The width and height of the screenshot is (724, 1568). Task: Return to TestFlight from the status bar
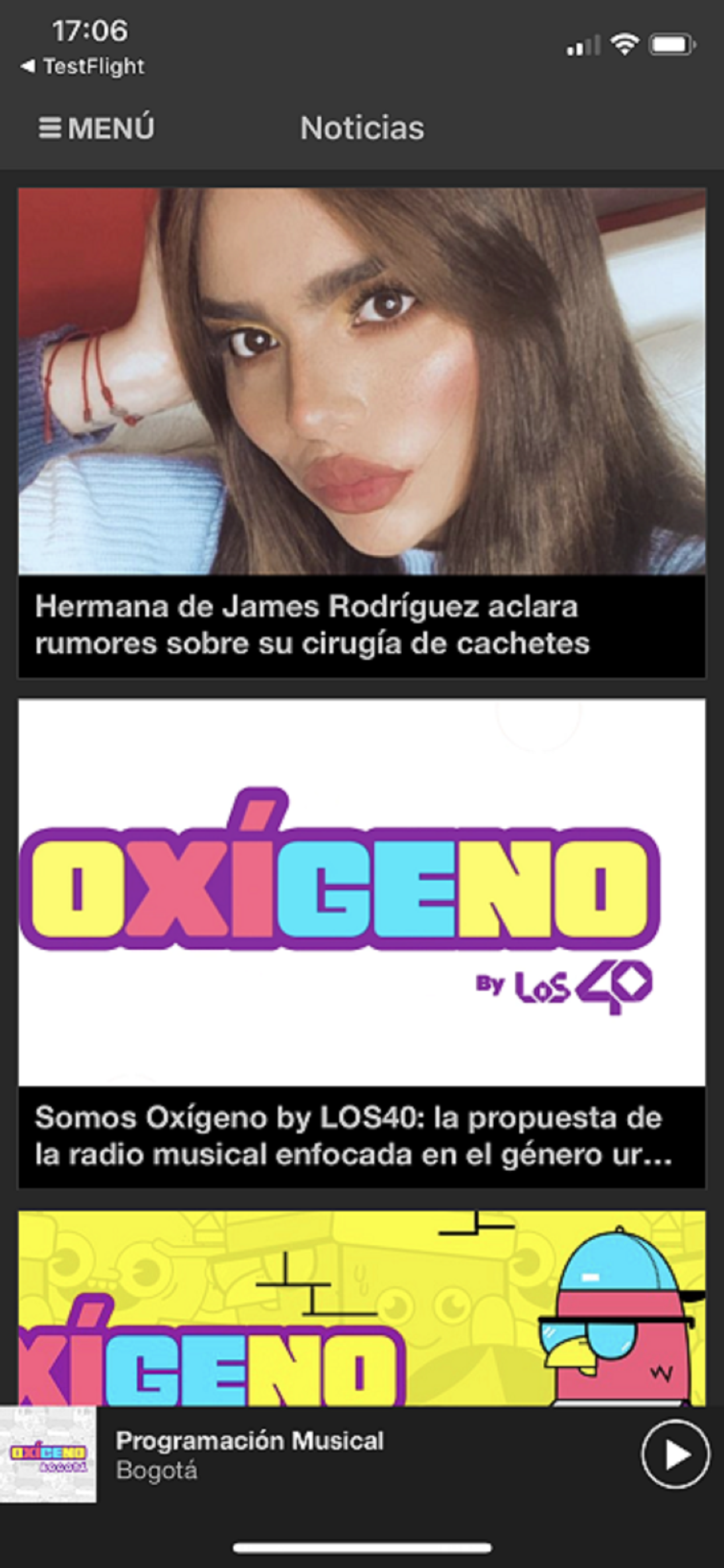click(83, 66)
